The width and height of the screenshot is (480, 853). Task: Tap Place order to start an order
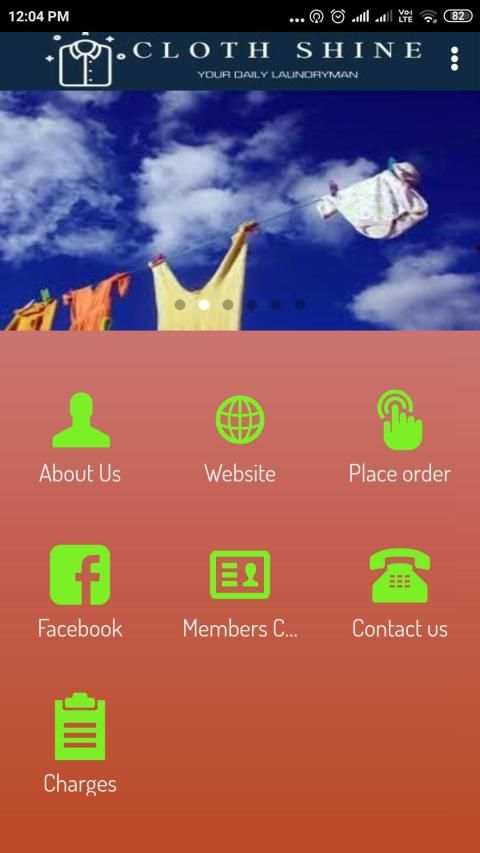coord(400,438)
